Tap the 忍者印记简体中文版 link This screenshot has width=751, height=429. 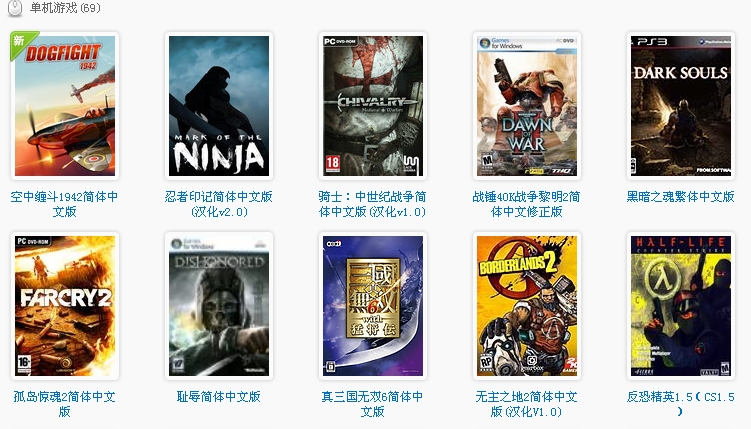(x=219, y=197)
